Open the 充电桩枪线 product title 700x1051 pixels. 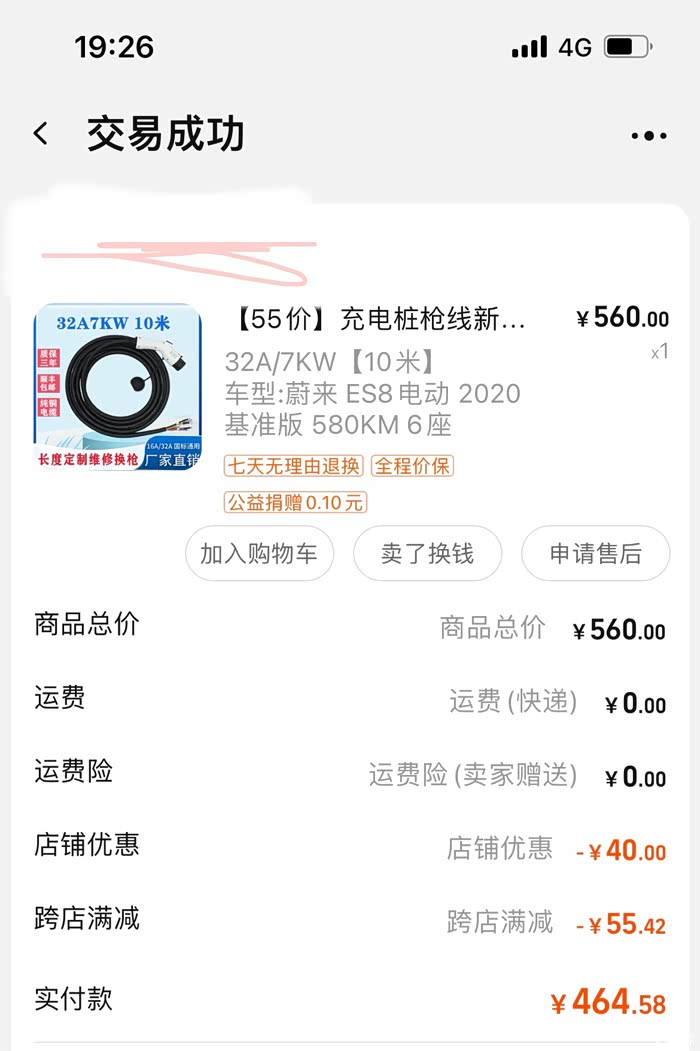(x=378, y=319)
